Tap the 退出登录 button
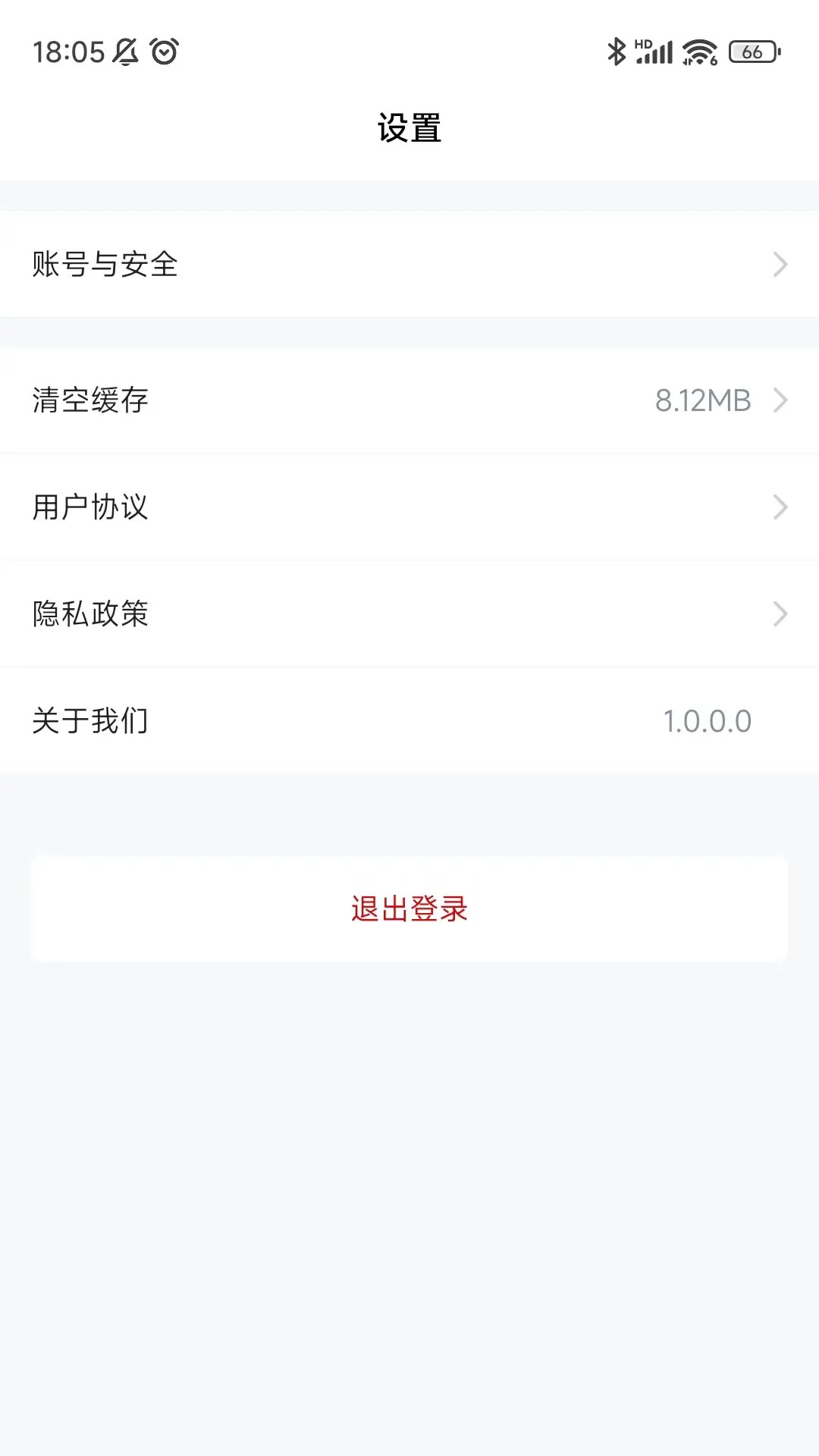Screen dimensions: 819x1456 (x=409, y=908)
